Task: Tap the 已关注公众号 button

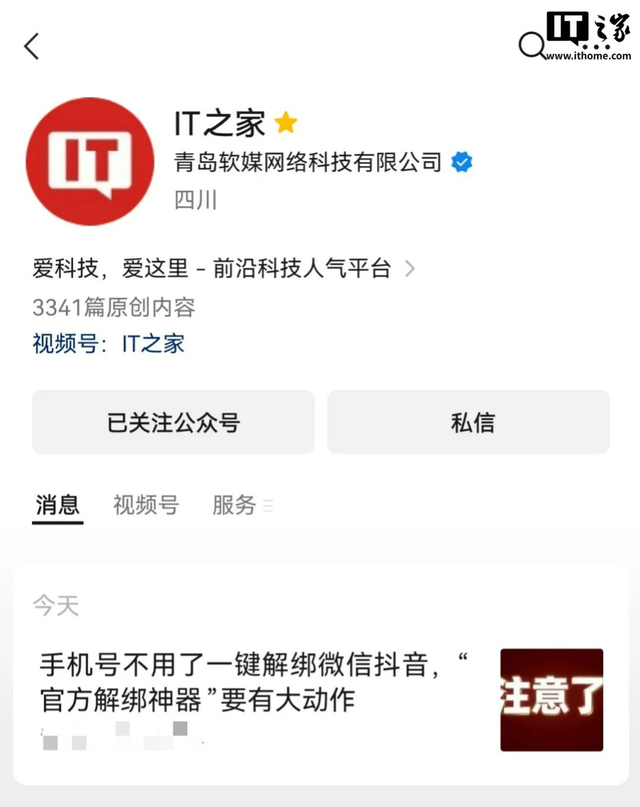Action: (x=173, y=422)
